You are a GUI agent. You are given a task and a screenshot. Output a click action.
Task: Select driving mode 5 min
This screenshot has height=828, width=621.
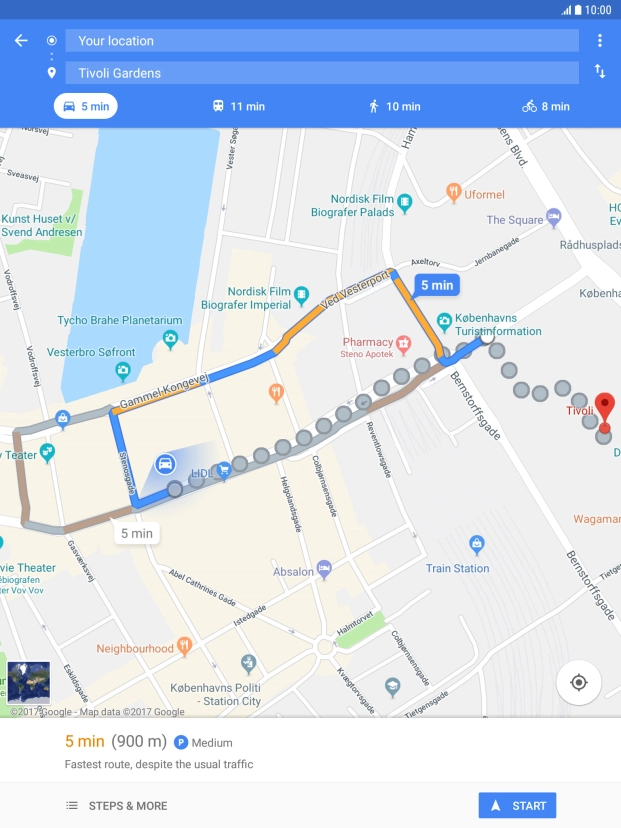coord(85,106)
